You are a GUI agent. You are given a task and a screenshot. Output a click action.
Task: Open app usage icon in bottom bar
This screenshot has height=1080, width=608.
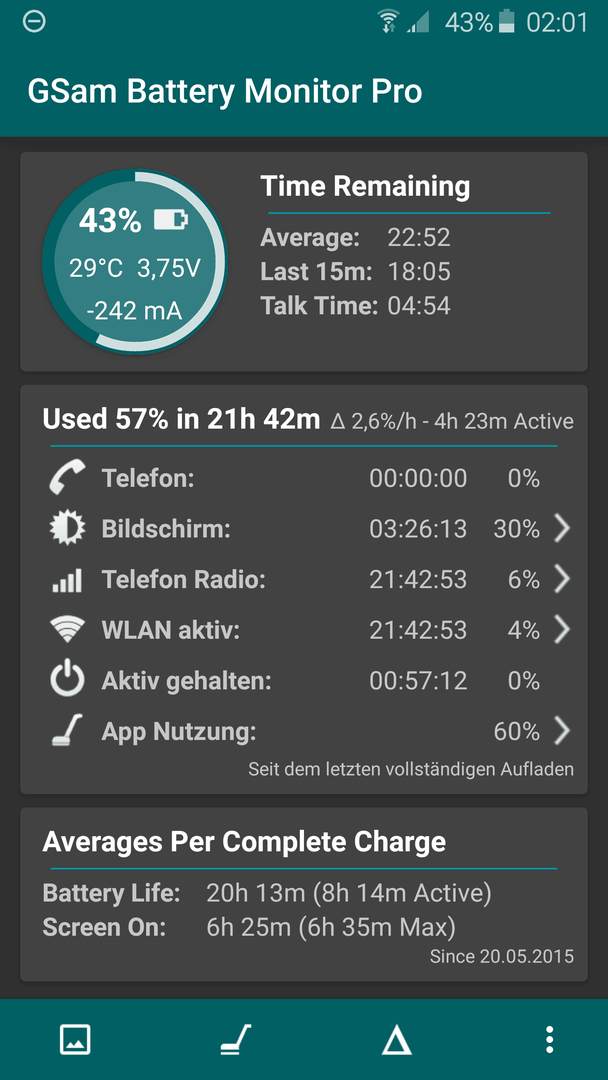point(236,1039)
